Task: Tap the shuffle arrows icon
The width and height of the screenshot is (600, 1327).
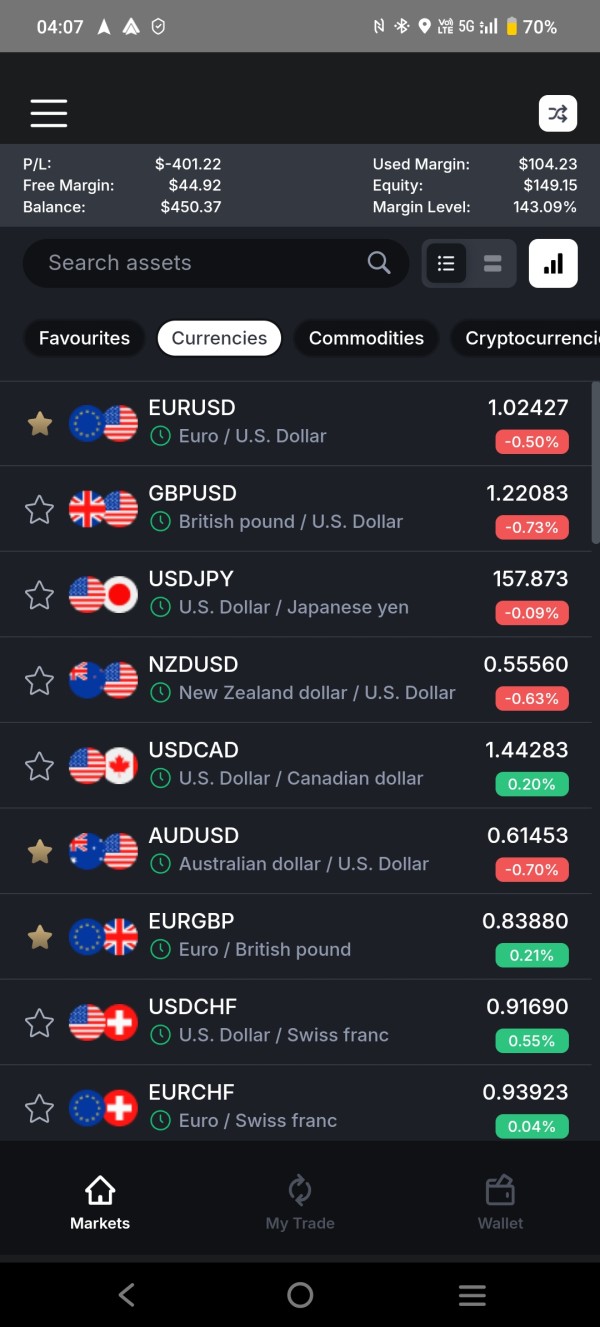Action: click(558, 113)
